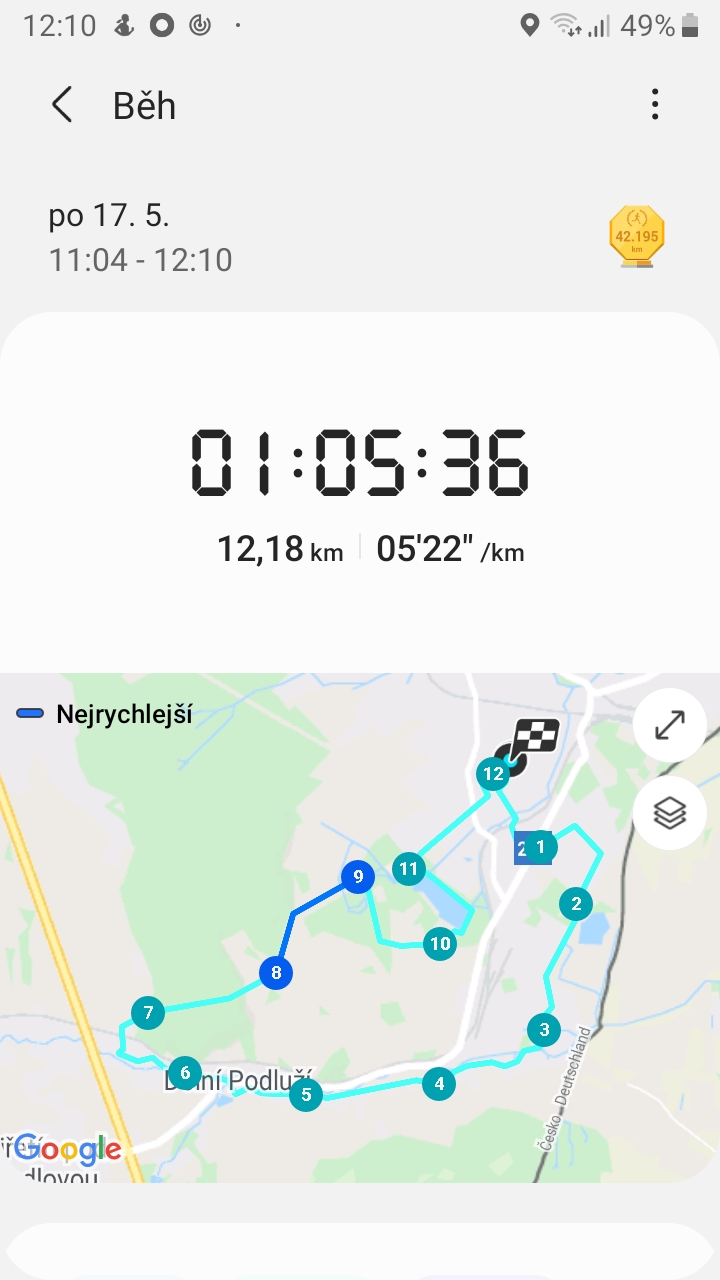Expand the route map to full screen
Screen dimensions: 720x1280
click(x=669, y=726)
